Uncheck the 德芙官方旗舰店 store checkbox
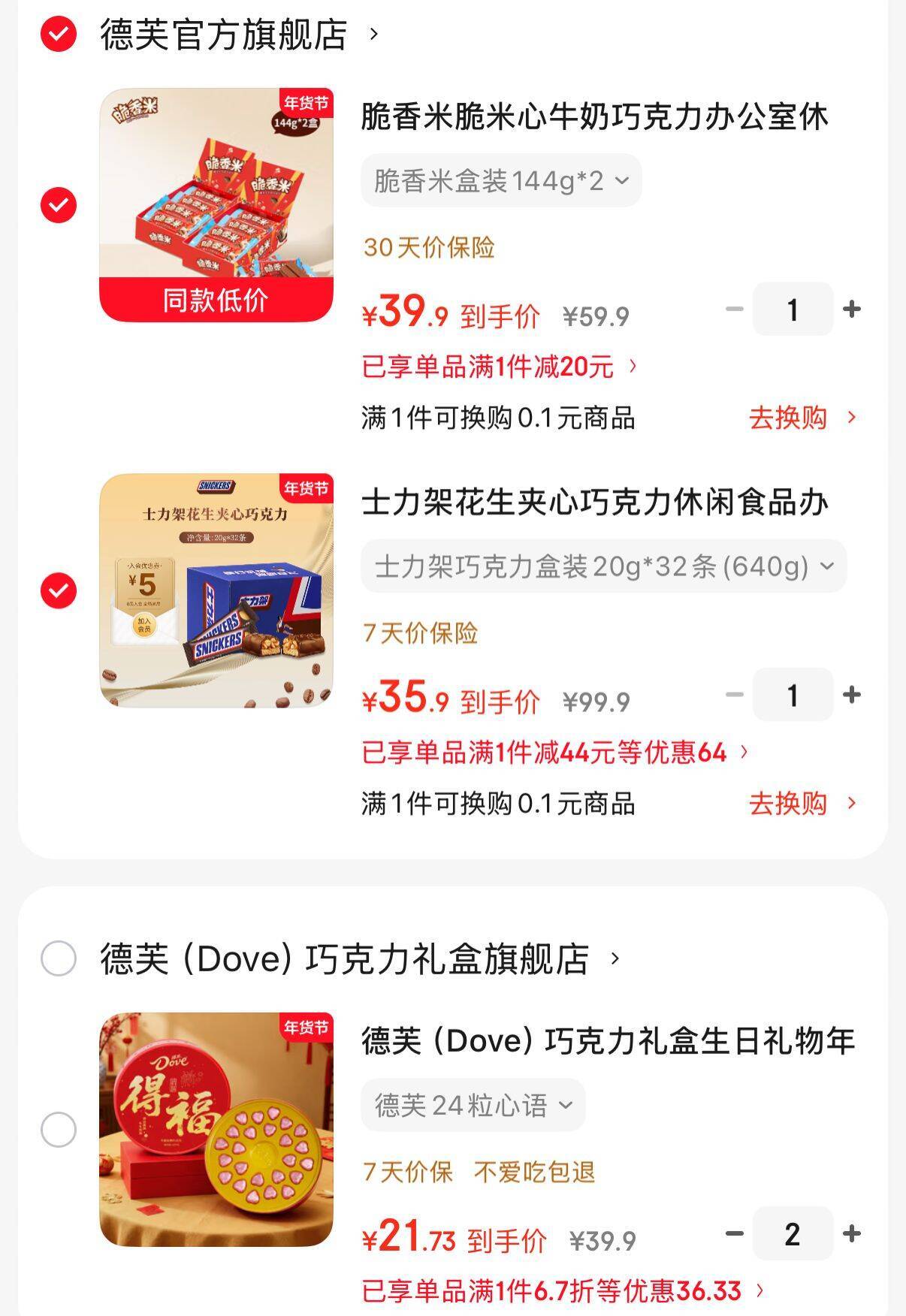This screenshot has width=906, height=1316. tap(59, 35)
